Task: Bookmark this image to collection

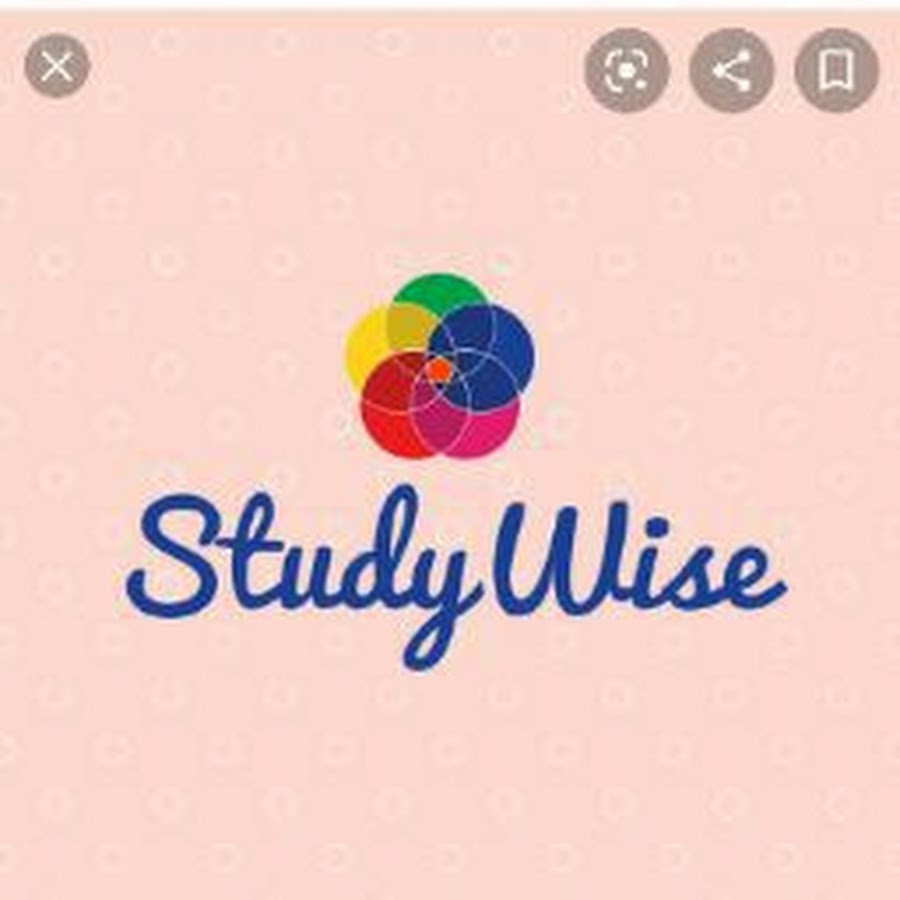Action: click(836, 70)
